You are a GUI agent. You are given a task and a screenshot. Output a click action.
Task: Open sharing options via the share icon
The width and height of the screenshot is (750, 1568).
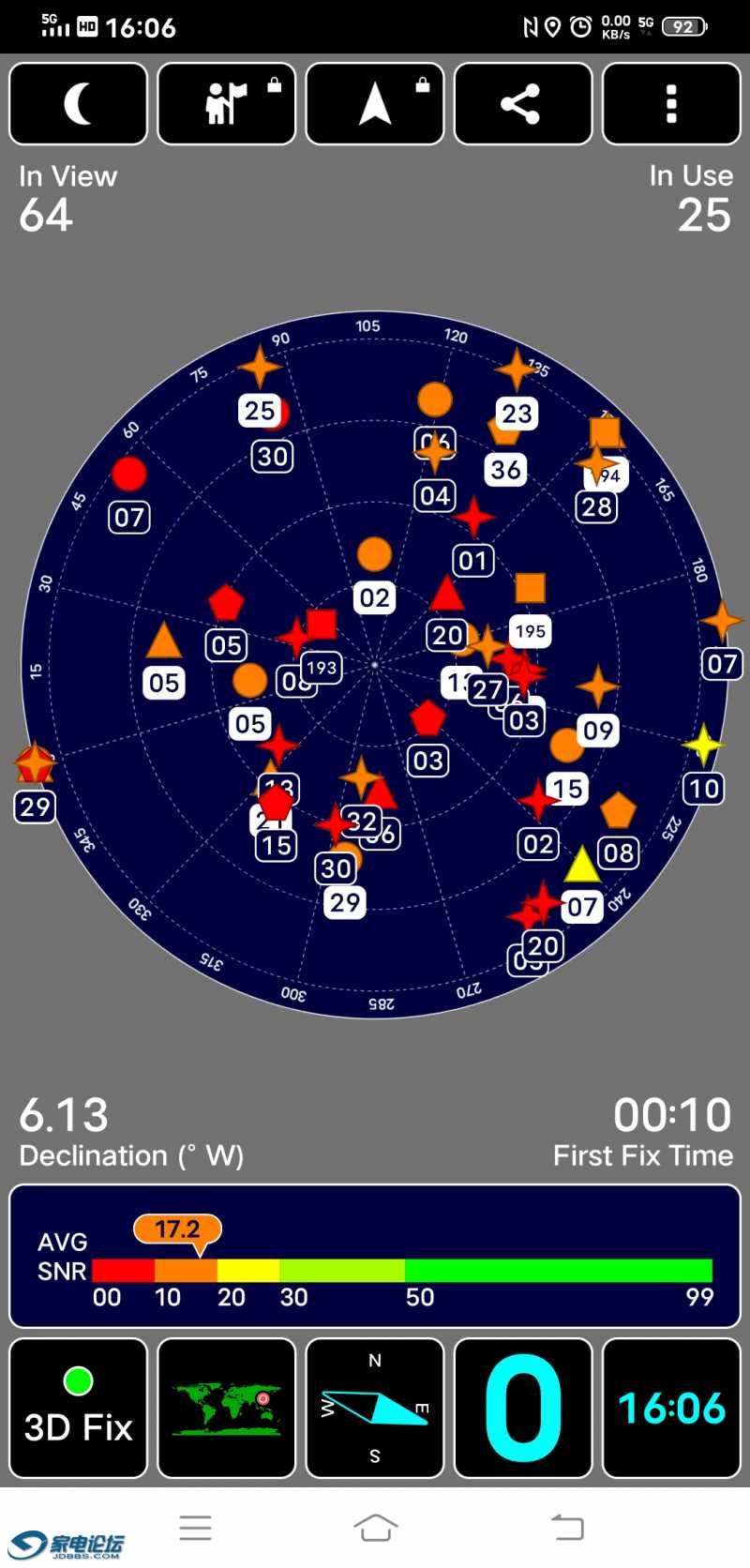pos(523,103)
